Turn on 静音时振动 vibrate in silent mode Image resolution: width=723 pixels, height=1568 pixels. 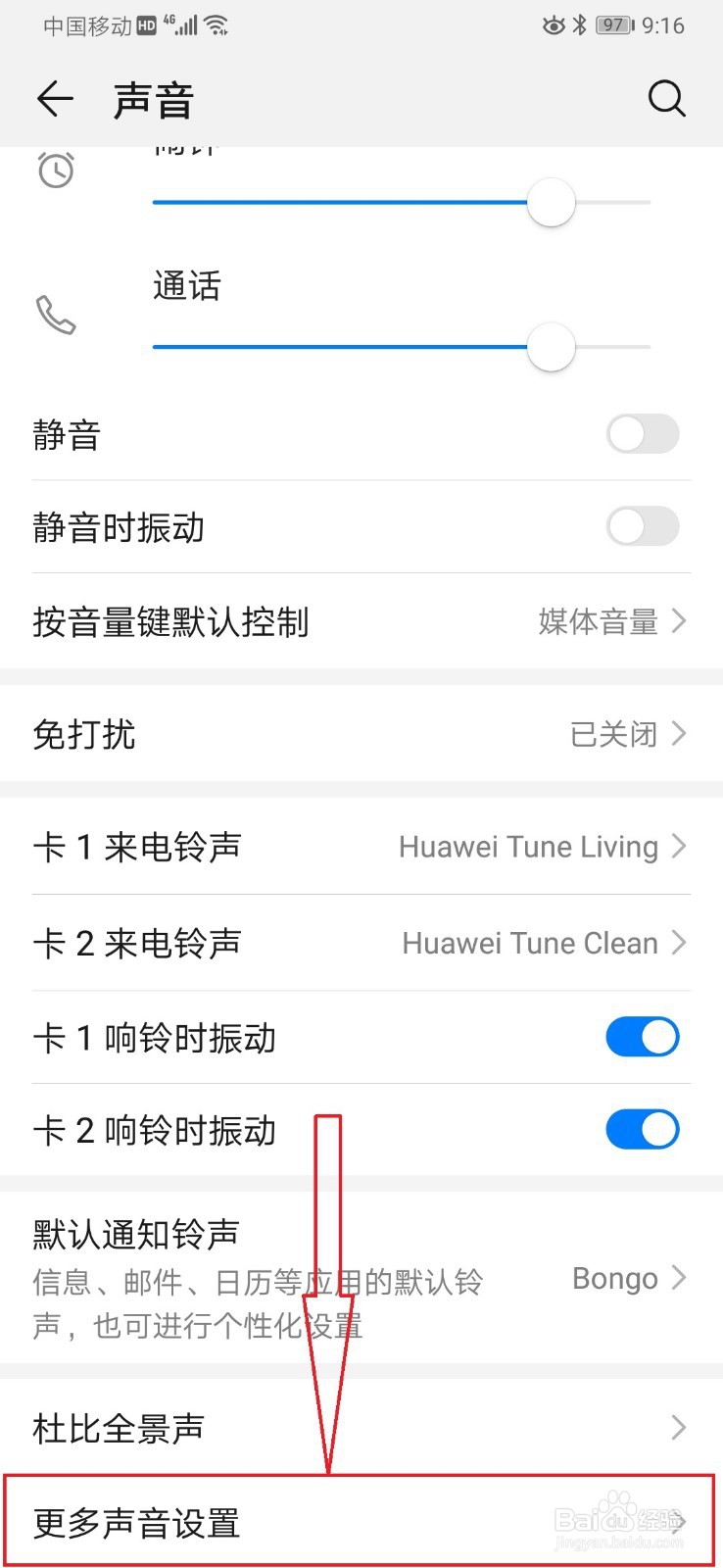point(642,526)
